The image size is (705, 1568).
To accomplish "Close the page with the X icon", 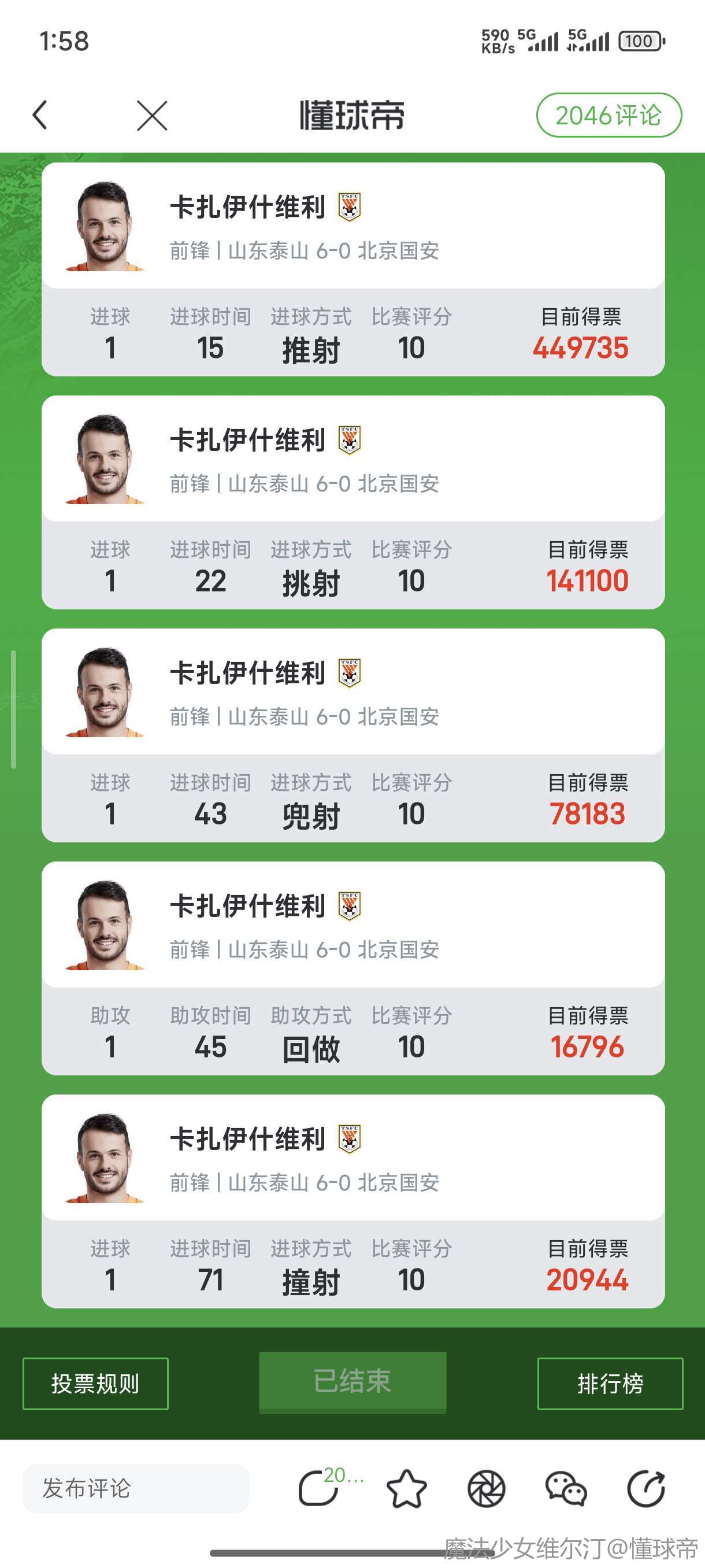I will (152, 116).
